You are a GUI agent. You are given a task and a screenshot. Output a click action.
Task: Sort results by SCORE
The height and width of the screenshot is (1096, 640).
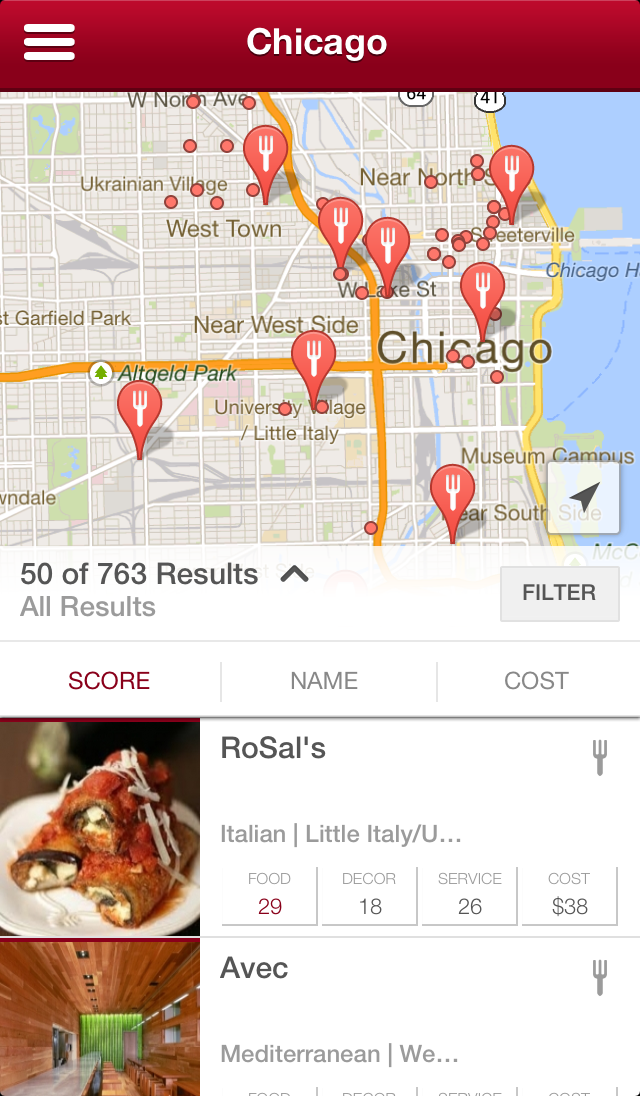tap(109, 681)
